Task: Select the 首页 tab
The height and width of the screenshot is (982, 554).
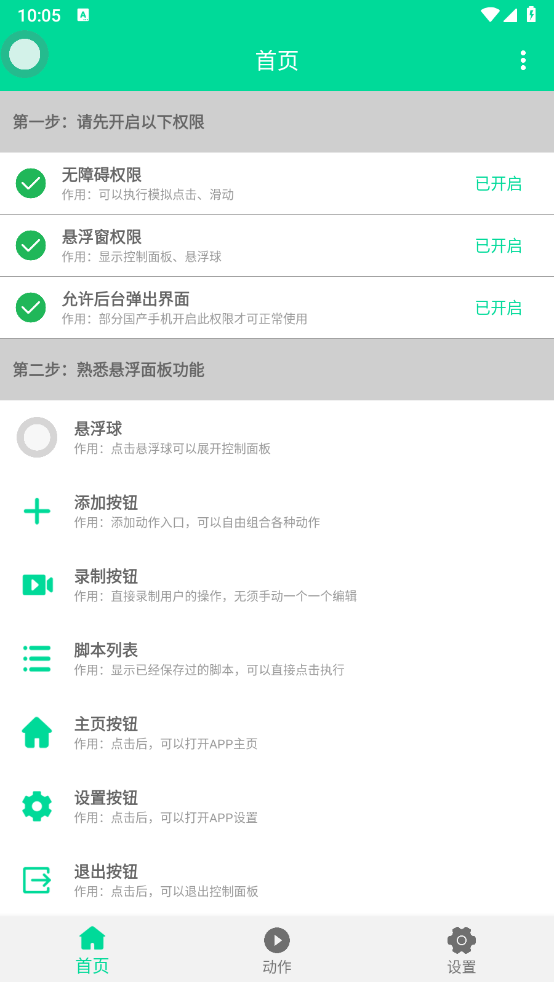Action: (x=92, y=950)
